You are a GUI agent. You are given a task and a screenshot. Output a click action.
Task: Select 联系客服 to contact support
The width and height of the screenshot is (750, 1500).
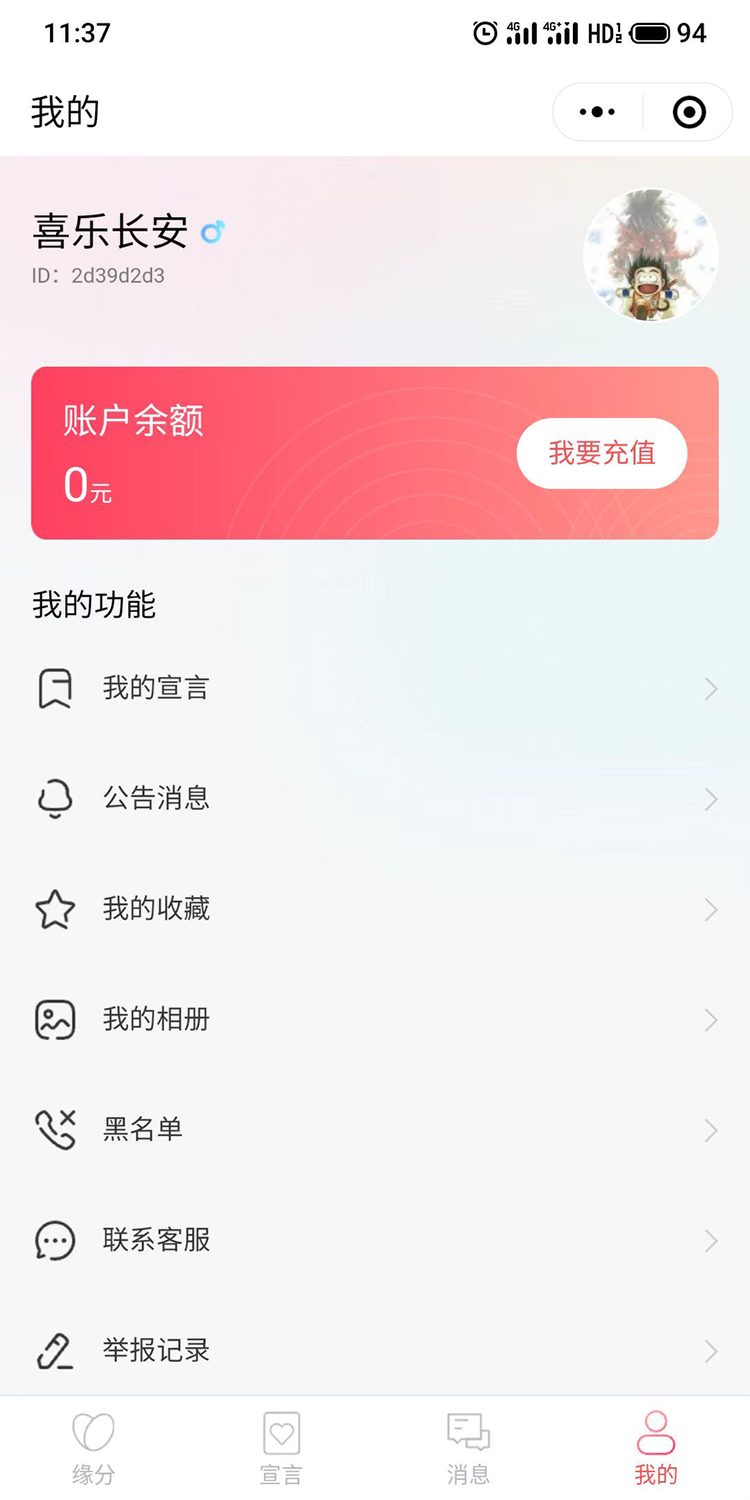coord(375,1240)
